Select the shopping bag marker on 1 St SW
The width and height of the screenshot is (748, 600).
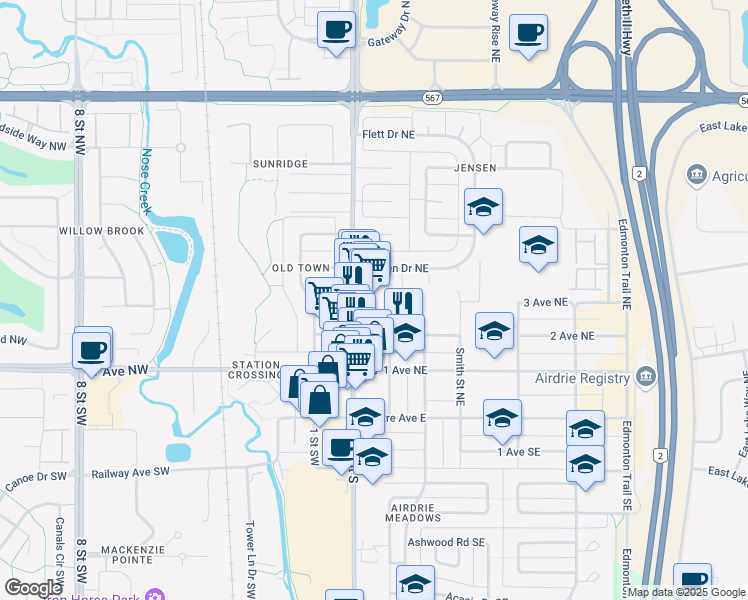[319, 400]
